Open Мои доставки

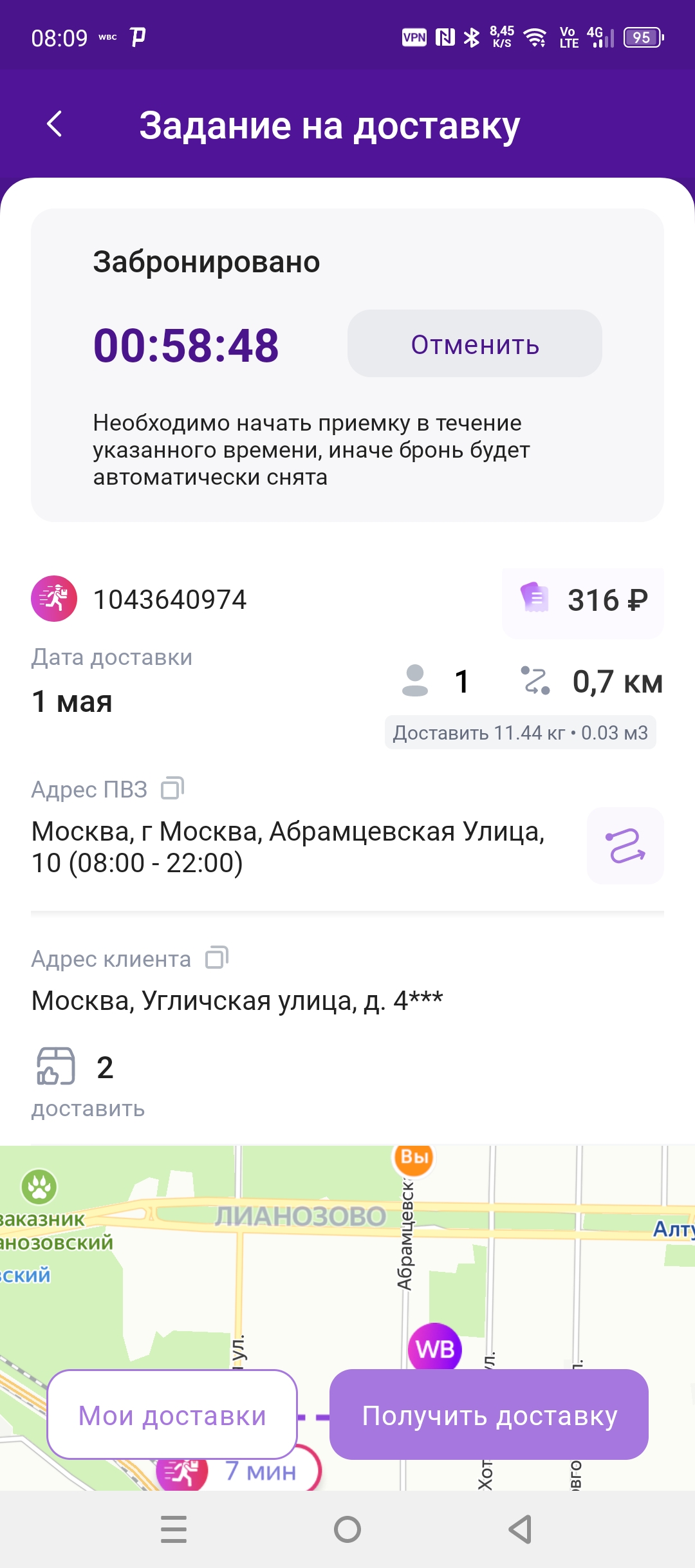pyautogui.click(x=172, y=1415)
